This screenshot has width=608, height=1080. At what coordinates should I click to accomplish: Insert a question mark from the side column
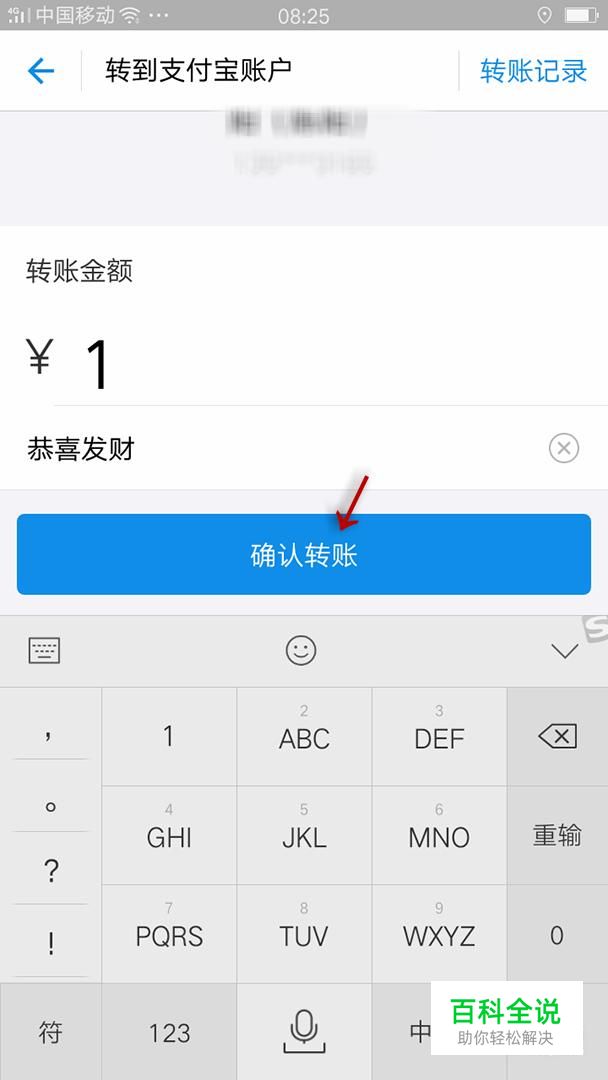50,871
